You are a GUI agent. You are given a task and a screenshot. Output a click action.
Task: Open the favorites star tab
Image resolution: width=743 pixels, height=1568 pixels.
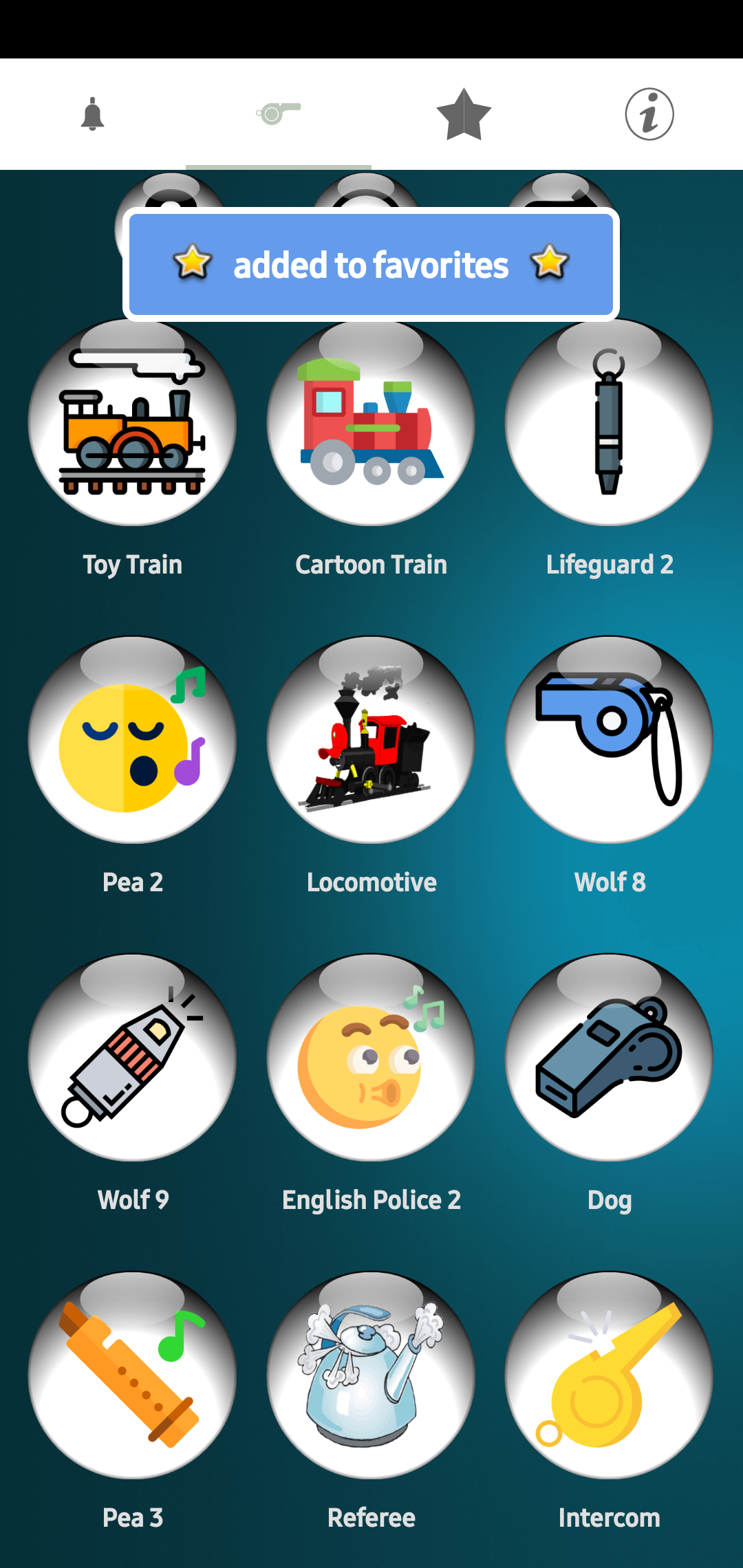pyautogui.click(x=464, y=114)
